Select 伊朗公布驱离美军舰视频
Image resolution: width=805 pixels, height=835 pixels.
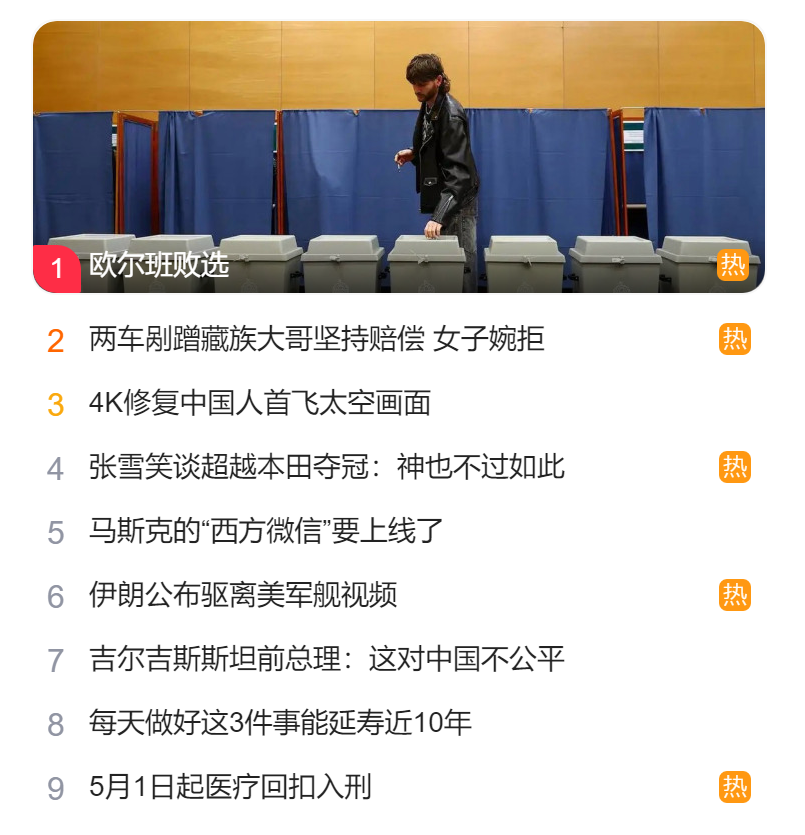243,595
